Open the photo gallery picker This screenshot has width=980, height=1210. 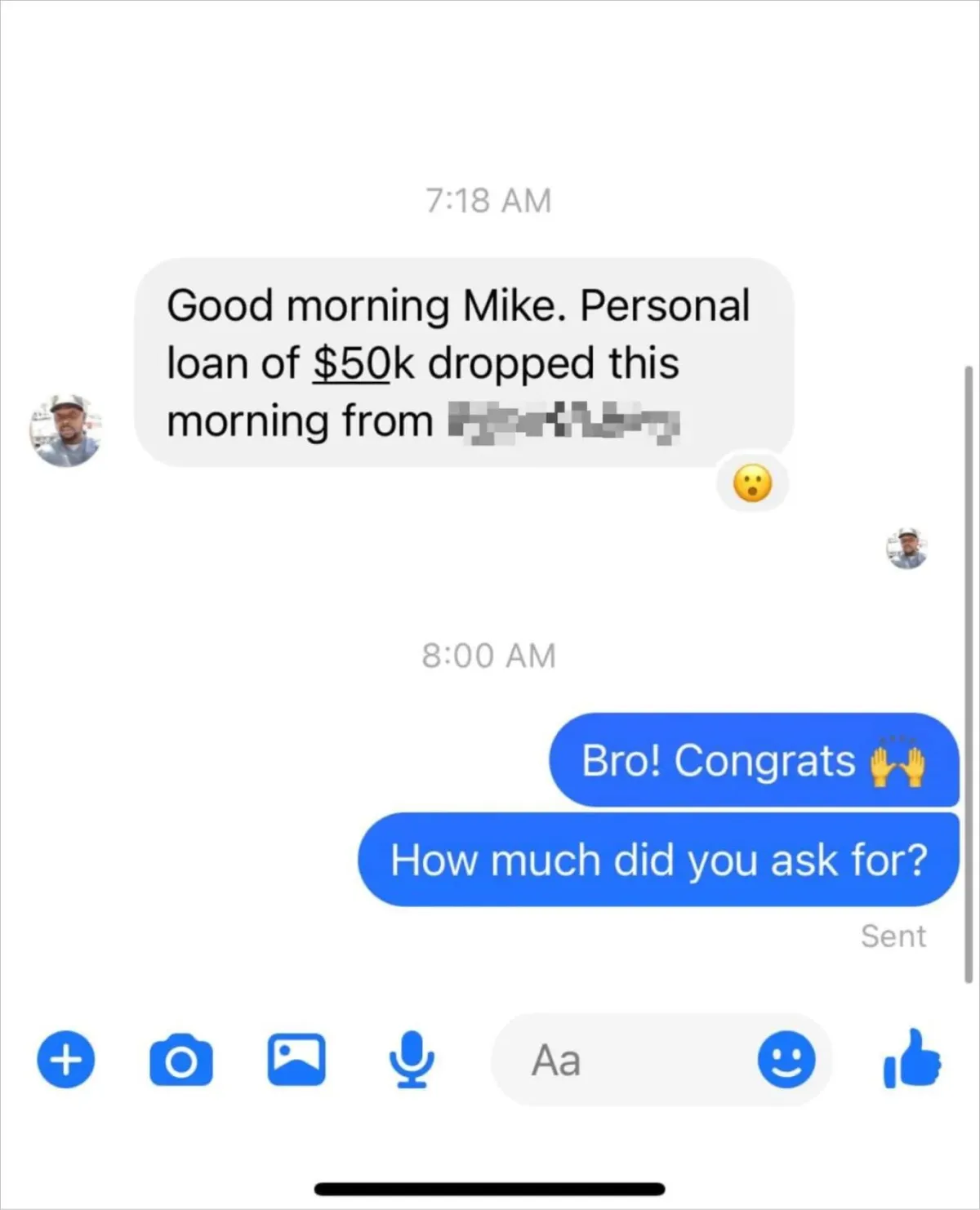click(296, 1060)
